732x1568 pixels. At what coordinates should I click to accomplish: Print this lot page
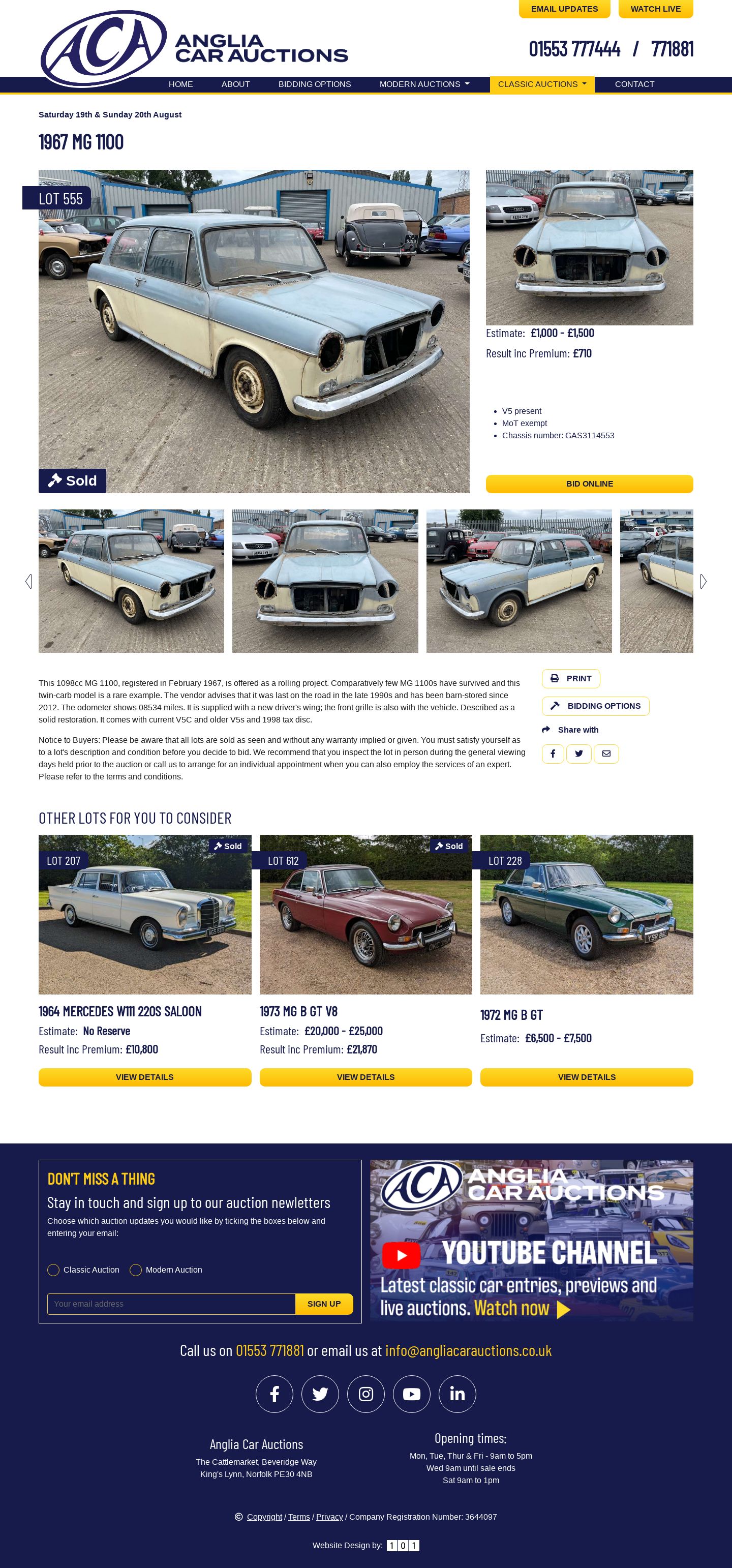click(571, 679)
